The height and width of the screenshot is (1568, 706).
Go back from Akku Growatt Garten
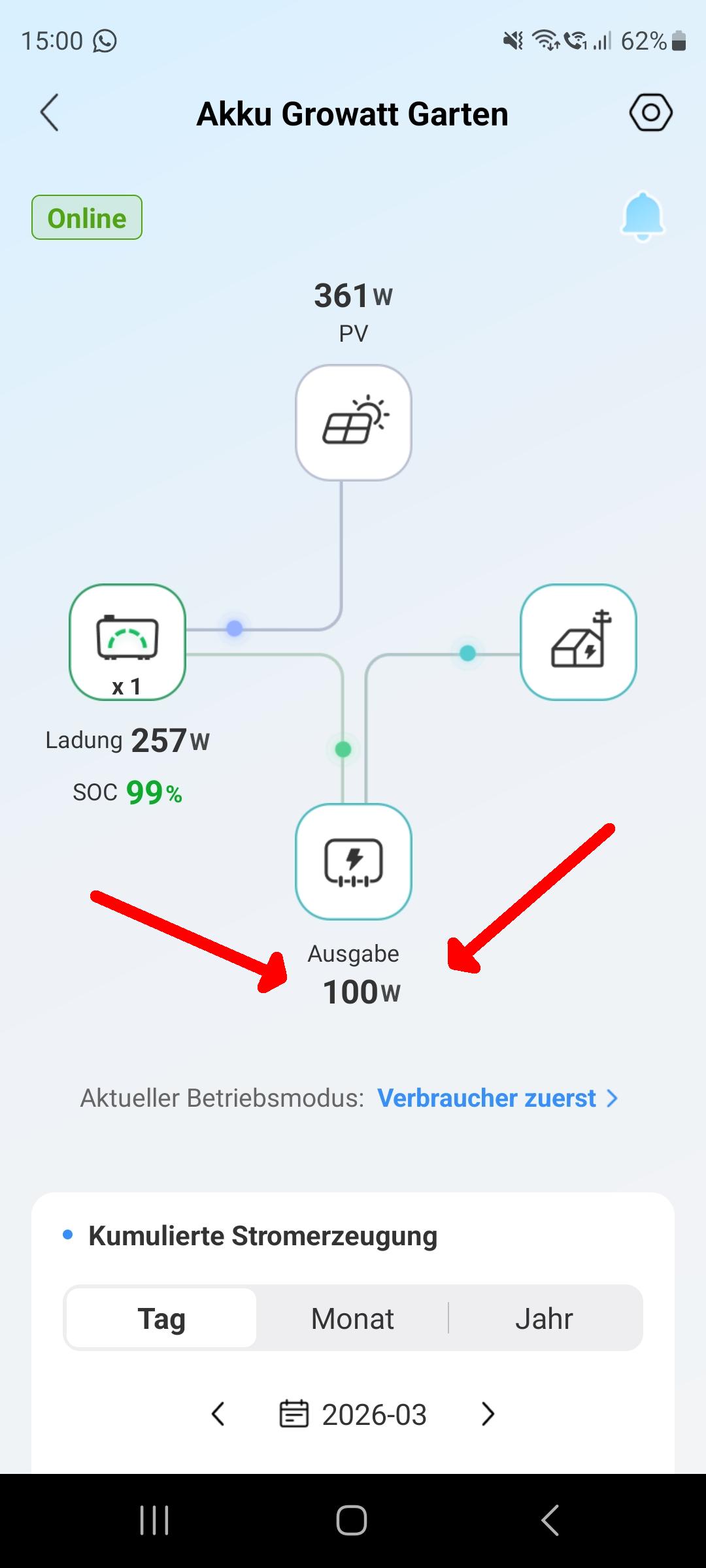[x=50, y=113]
